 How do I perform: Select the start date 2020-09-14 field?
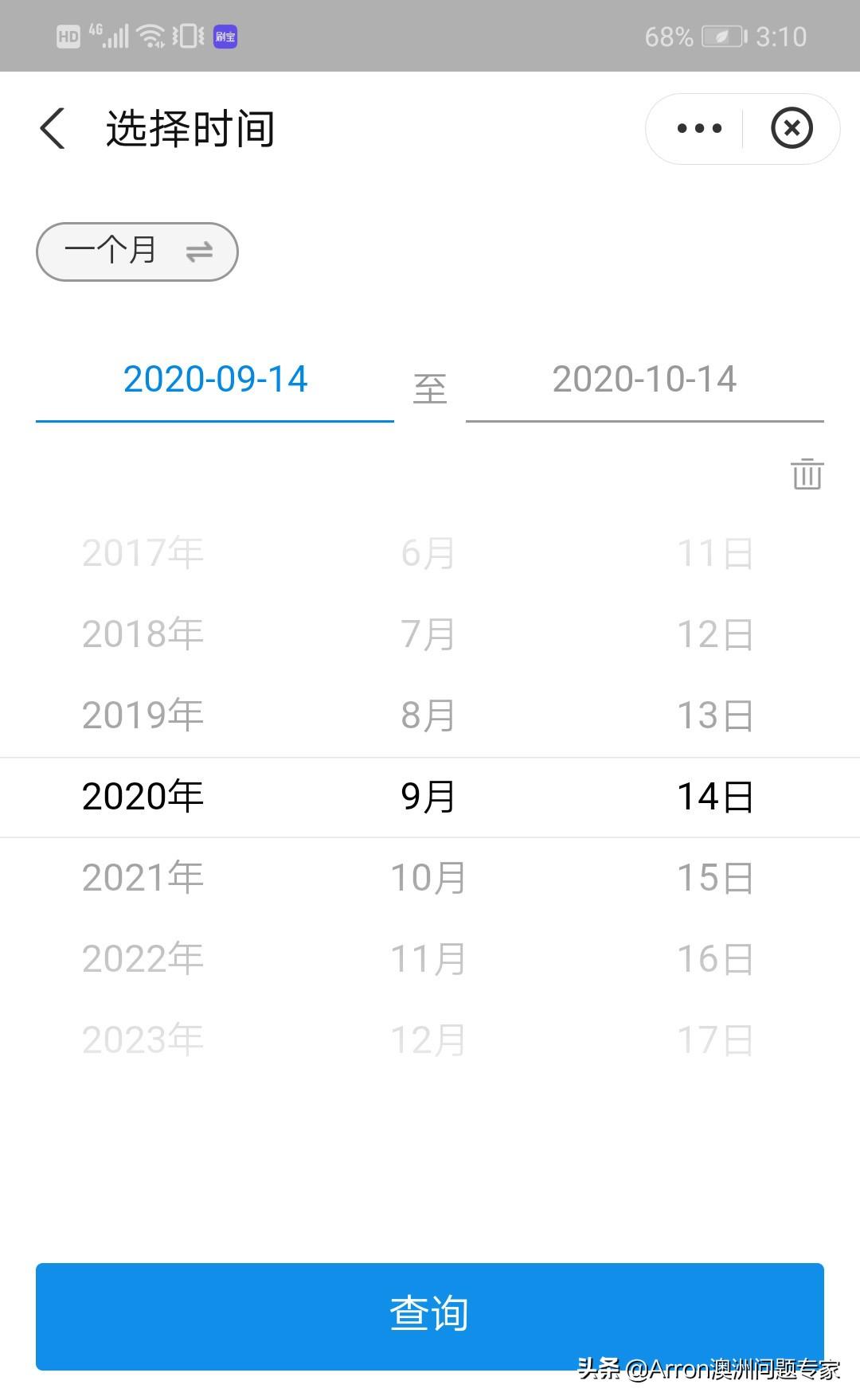coord(215,380)
